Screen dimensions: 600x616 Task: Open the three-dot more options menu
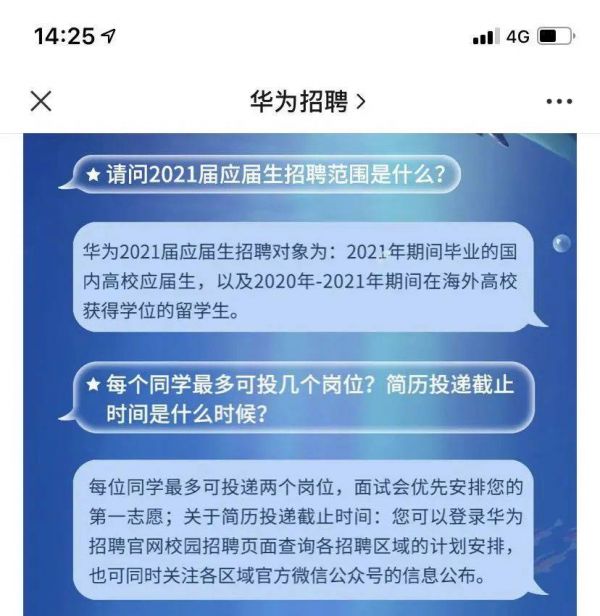[x=558, y=101]
